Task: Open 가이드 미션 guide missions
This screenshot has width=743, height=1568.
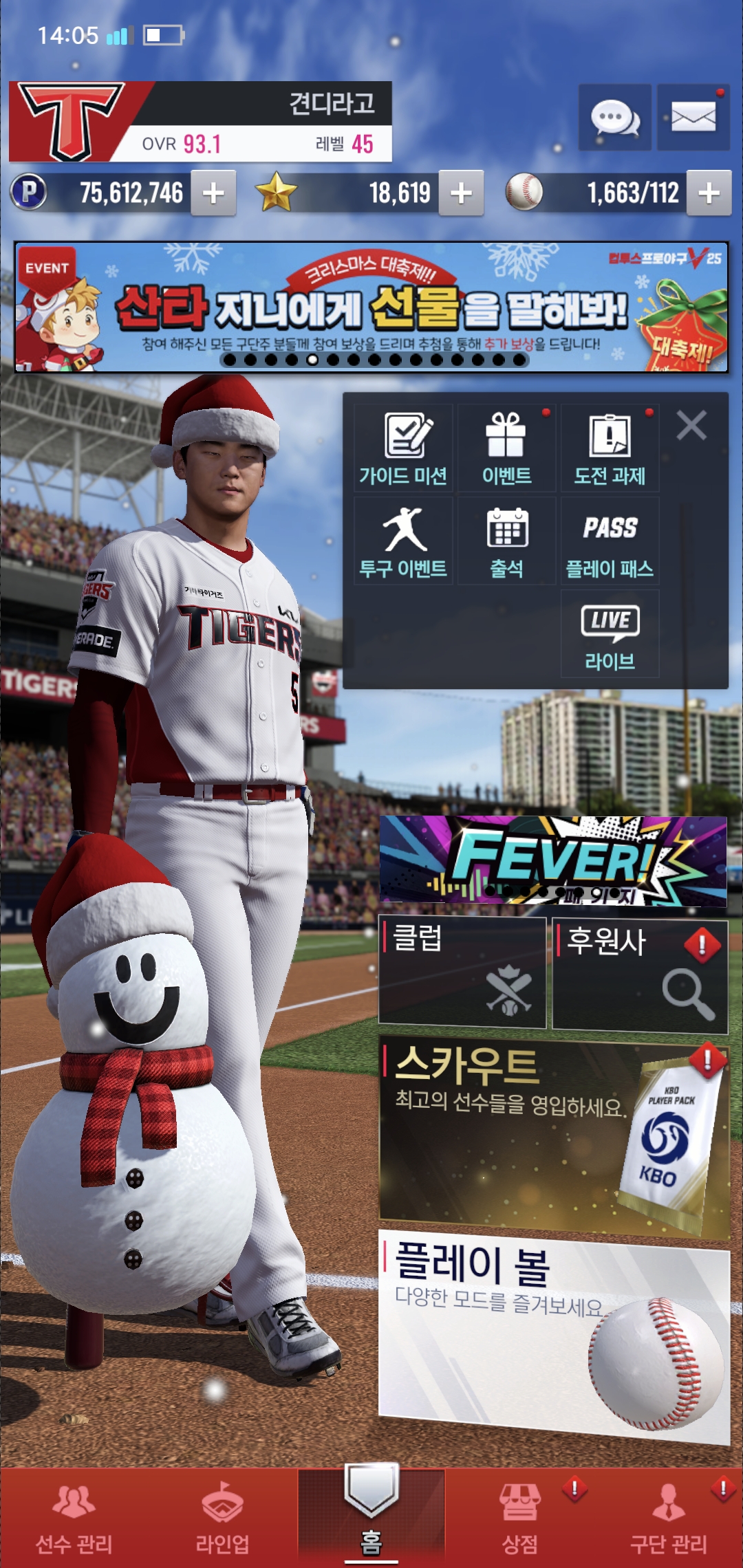Action: coord(404,448)
